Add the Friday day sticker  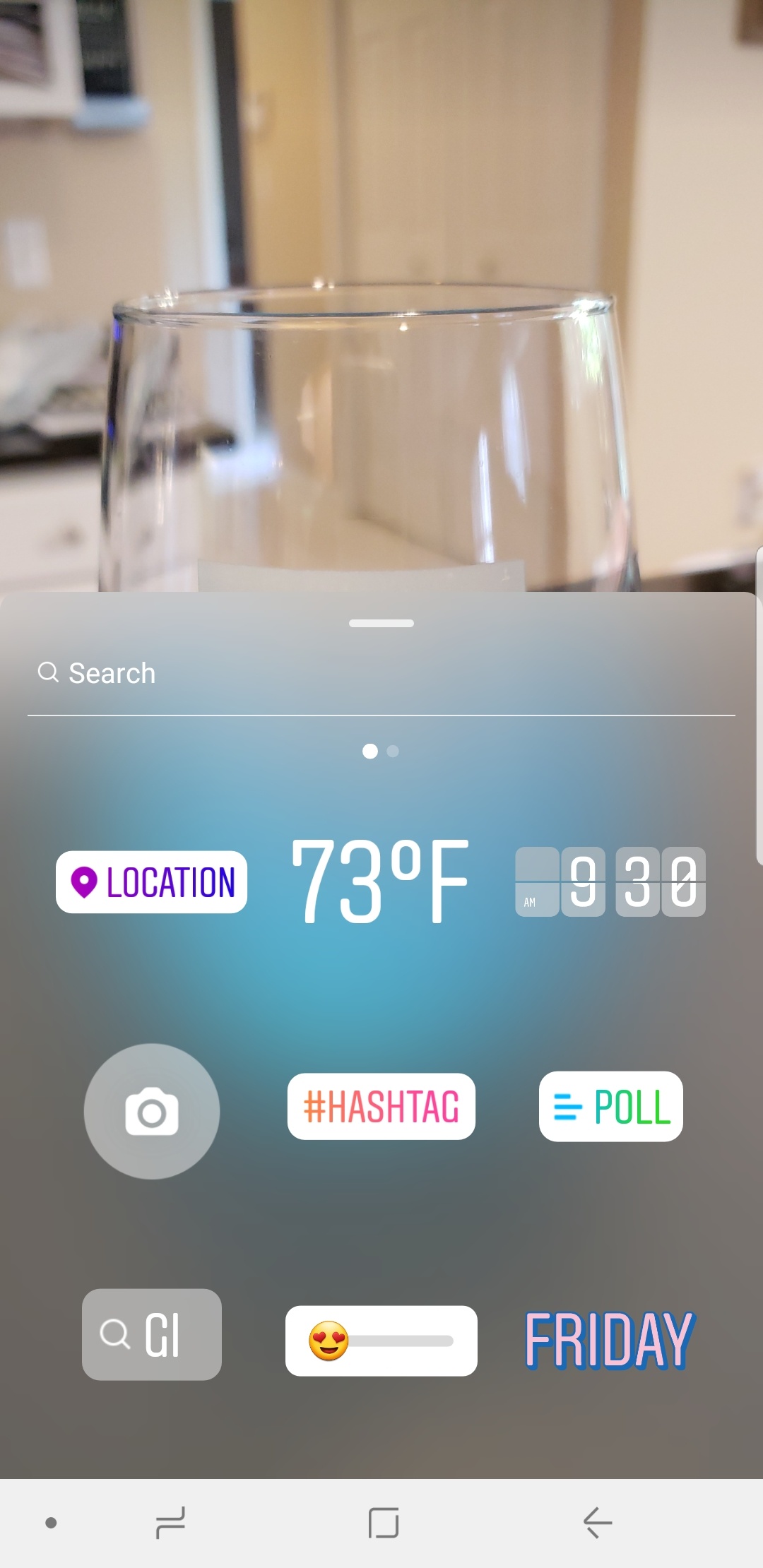pyautogui.click(x=610, y=1340)
